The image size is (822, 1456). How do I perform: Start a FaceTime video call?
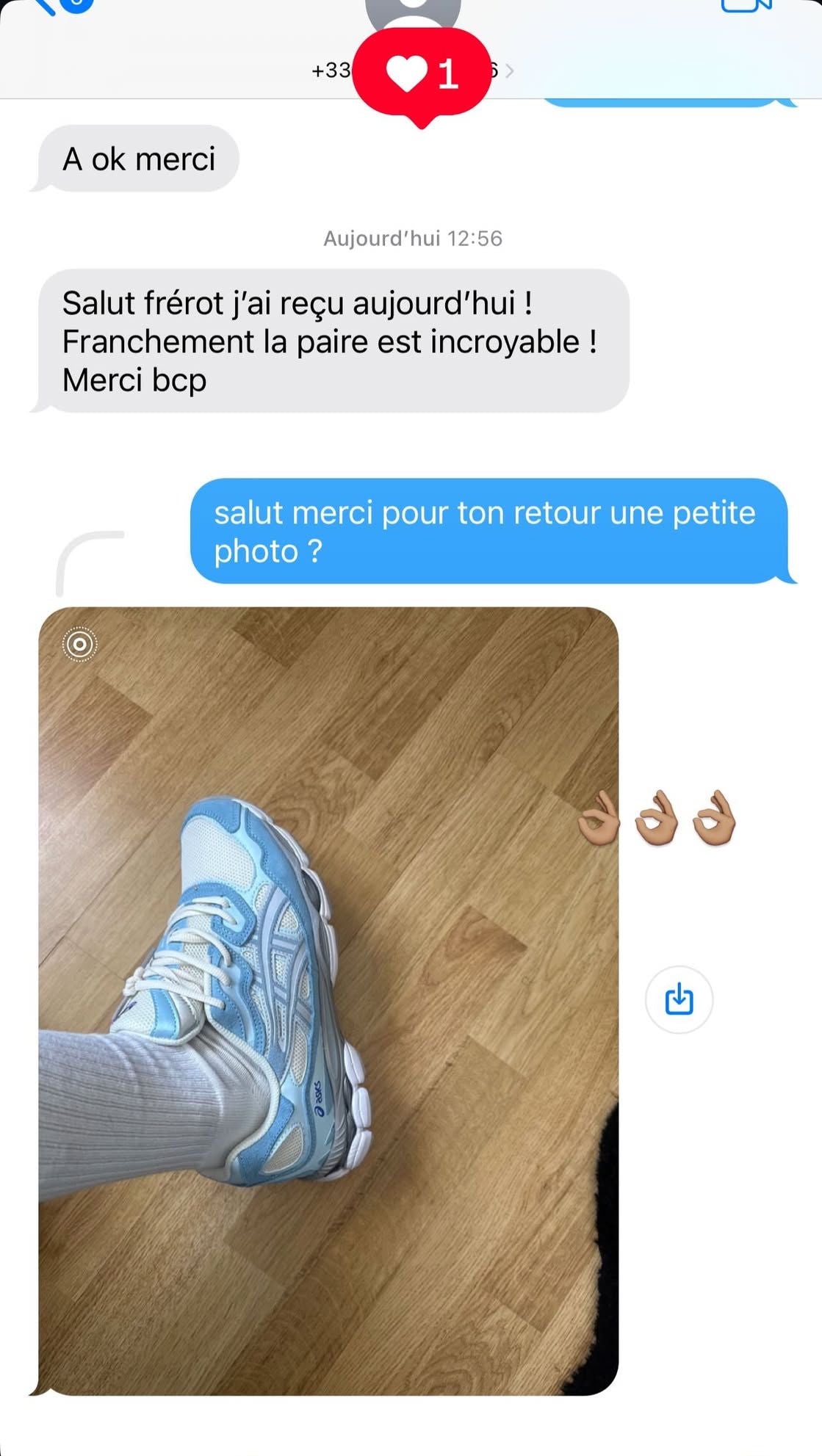(745, 6)
